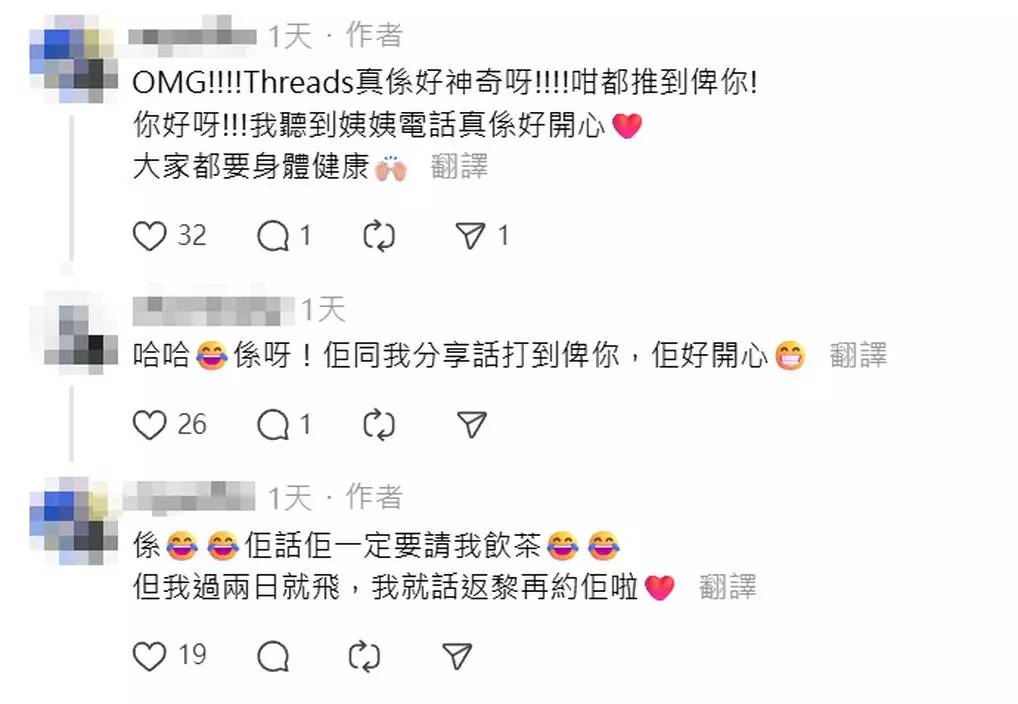The height and width of the screenshot is (704, 1018).
Task: Translate the 返黎再約佢啦 comment
Action: coord(728,587)
